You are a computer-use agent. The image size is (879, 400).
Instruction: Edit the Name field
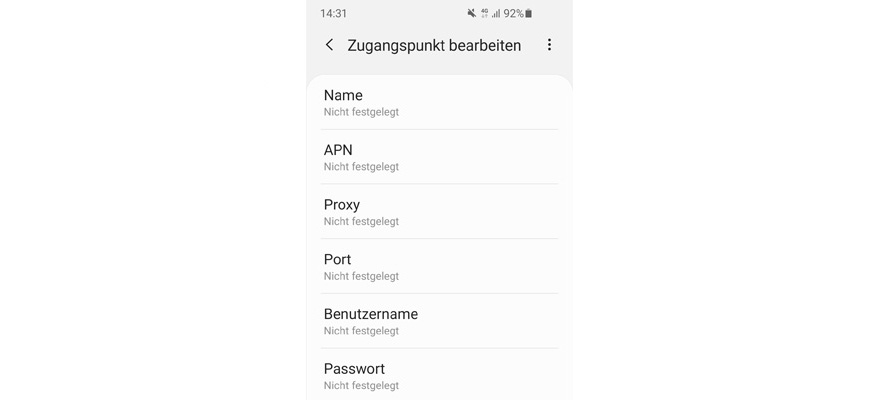tap(439, 103)
